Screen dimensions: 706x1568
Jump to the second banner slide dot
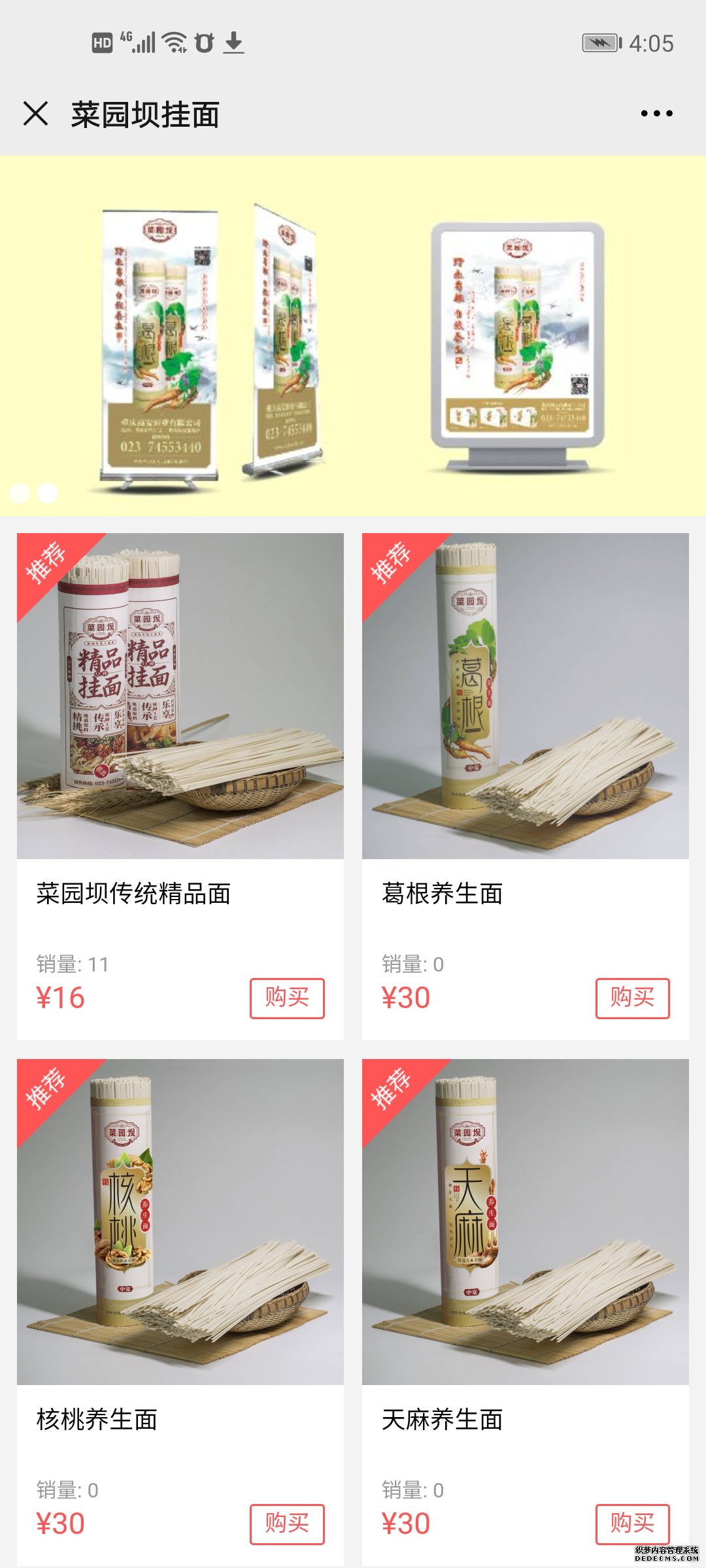pos(48,493)
